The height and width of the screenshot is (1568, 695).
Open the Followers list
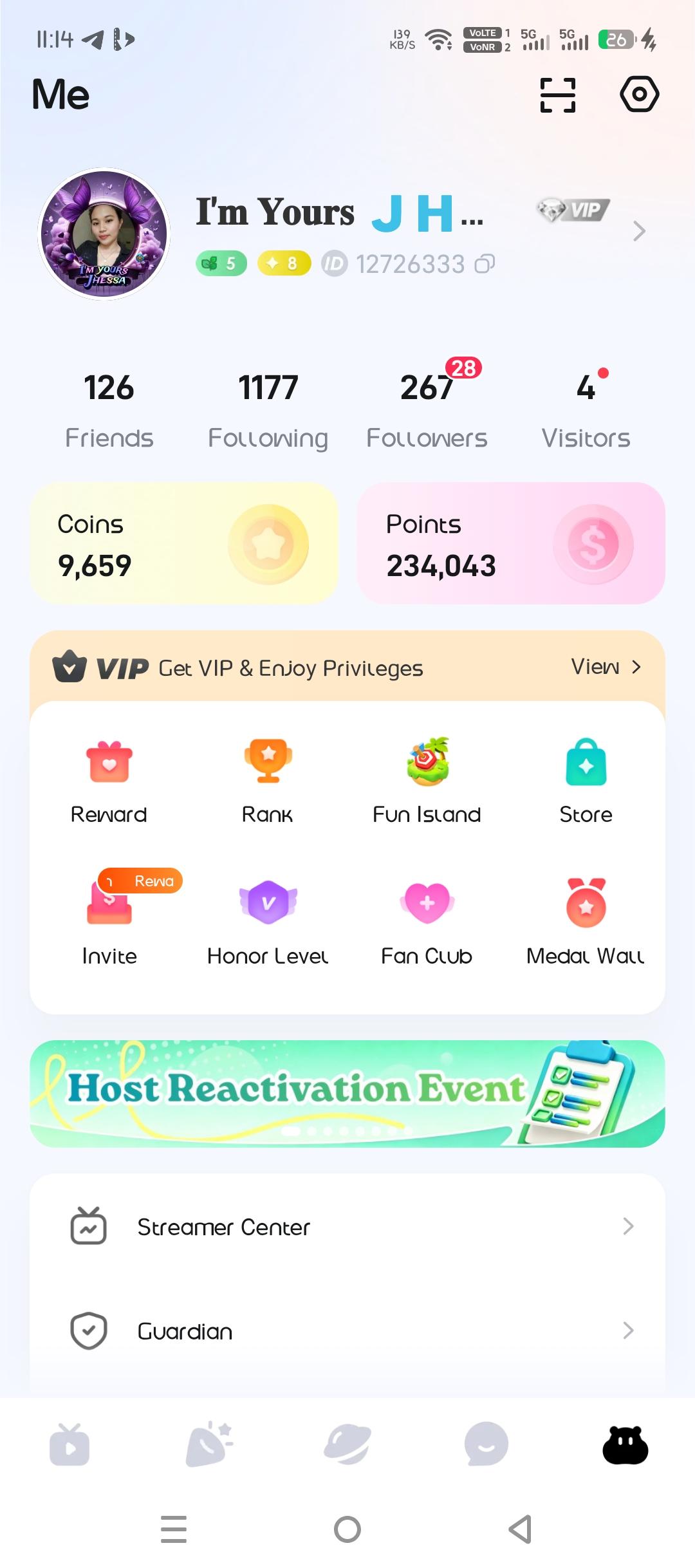click(427, 410)
